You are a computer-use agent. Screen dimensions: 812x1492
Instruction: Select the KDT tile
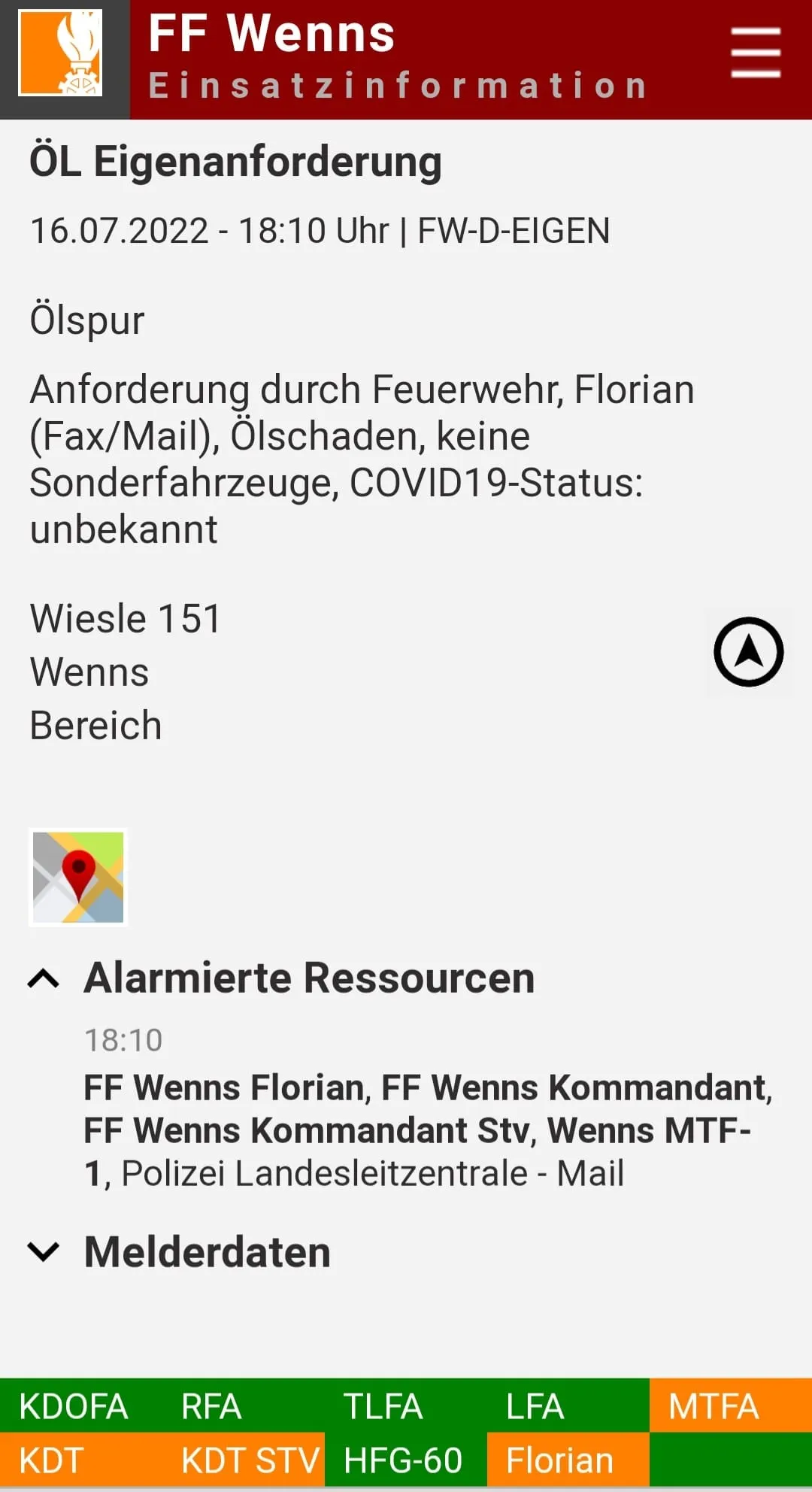click(x=80, y=1460)
